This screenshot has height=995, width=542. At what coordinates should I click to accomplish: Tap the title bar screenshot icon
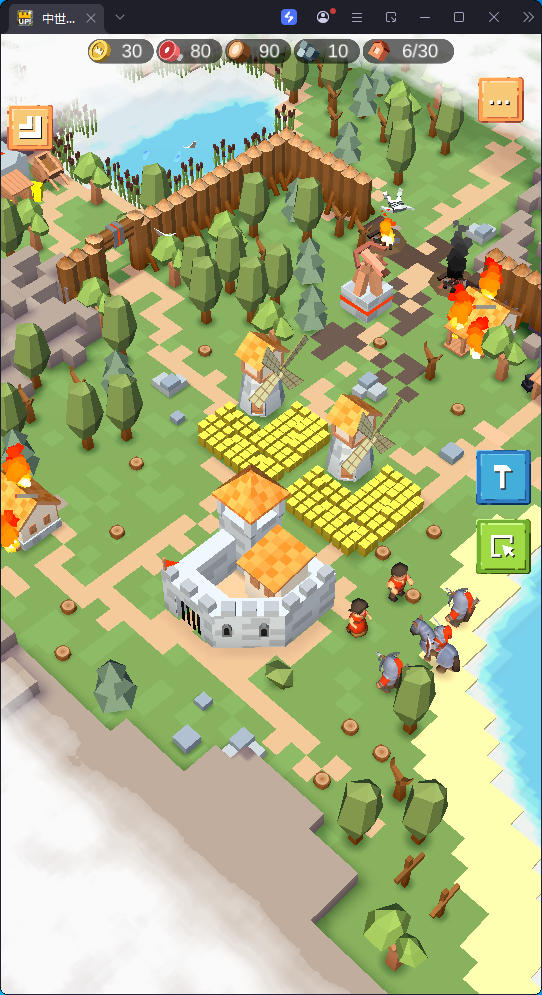pyautogui.click(x=392, y=18)
